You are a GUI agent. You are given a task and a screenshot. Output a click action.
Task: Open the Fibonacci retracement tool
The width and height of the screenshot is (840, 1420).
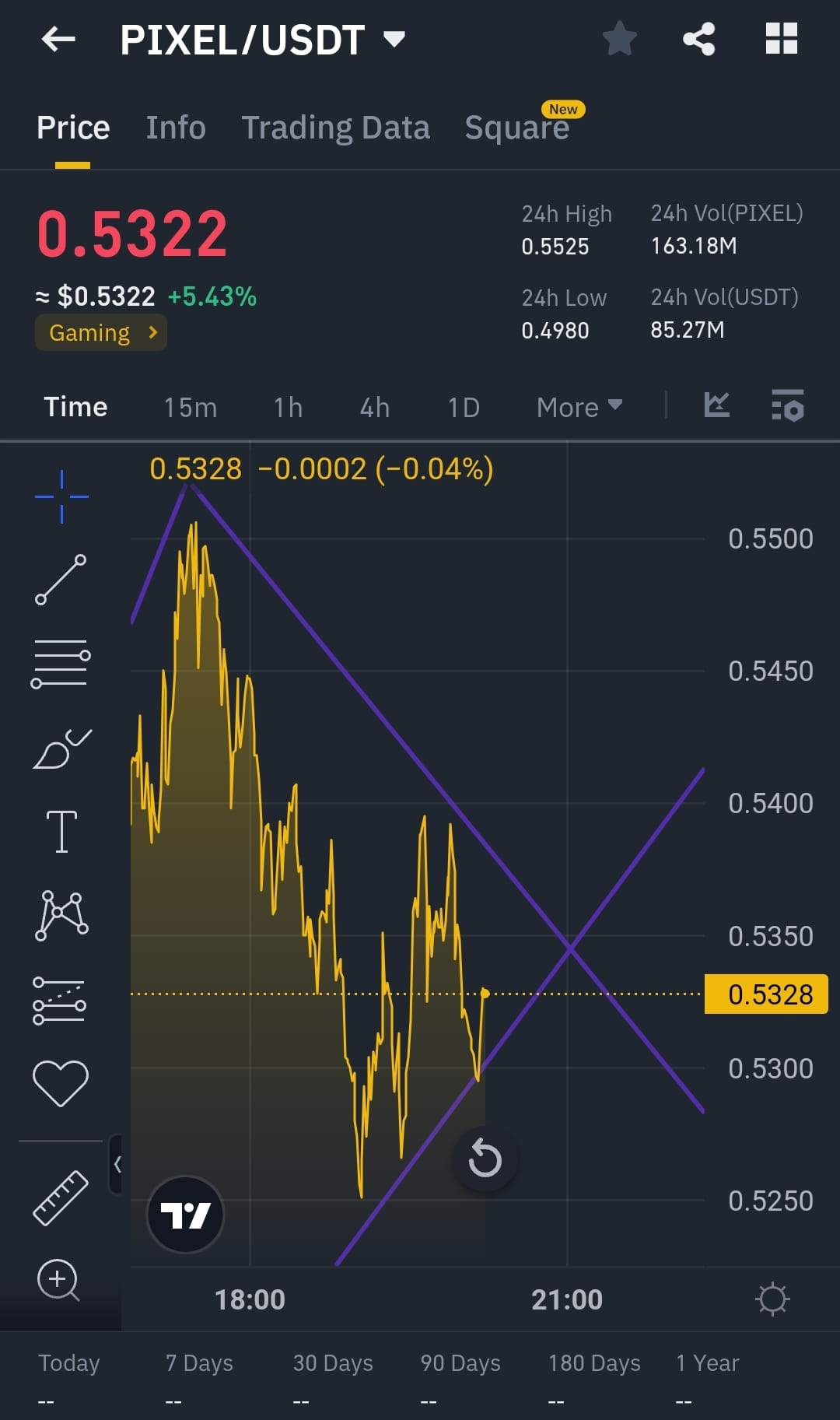click(61, 662)
